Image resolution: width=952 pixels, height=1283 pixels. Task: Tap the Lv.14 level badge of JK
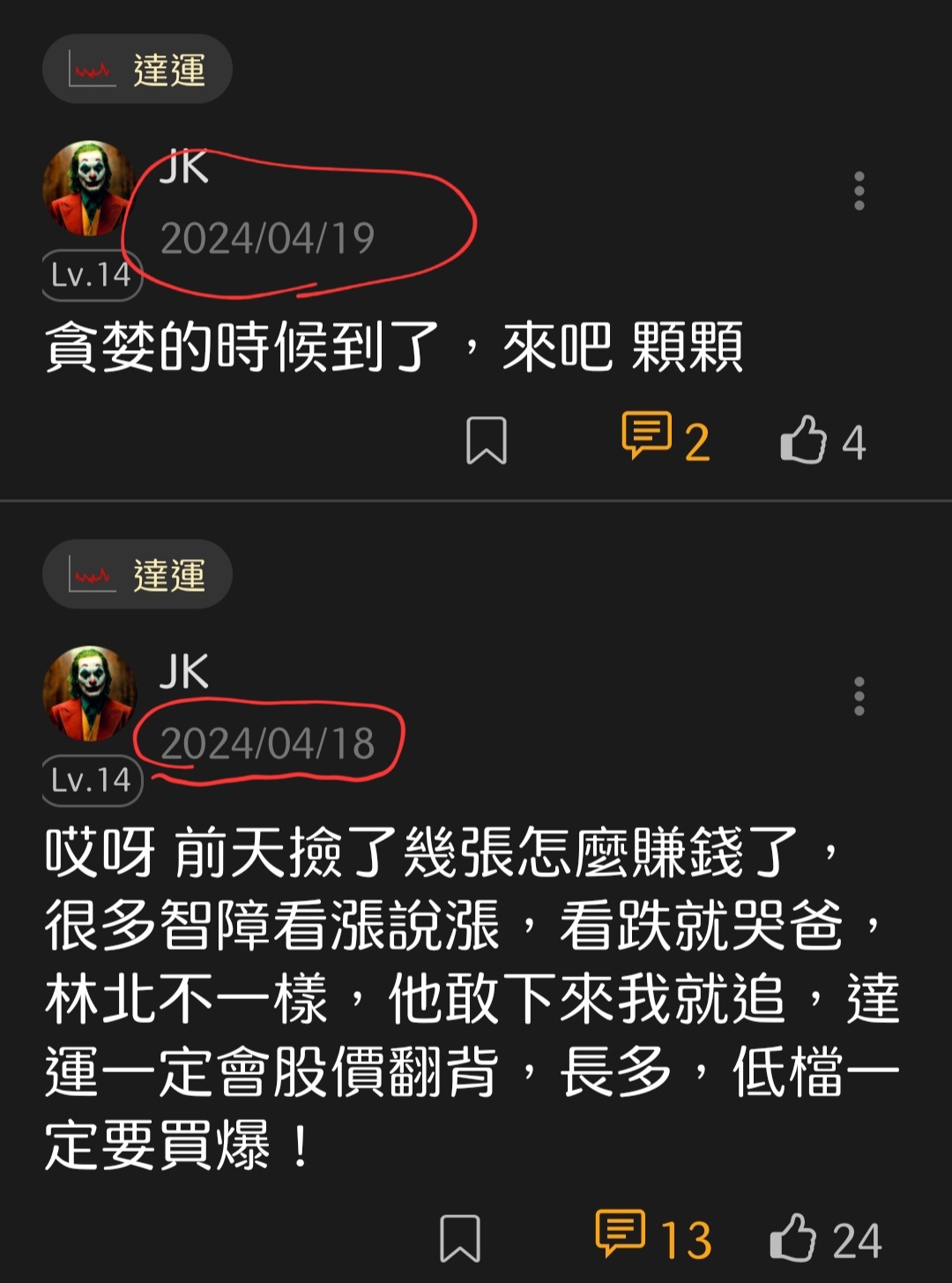coord(91,275)
